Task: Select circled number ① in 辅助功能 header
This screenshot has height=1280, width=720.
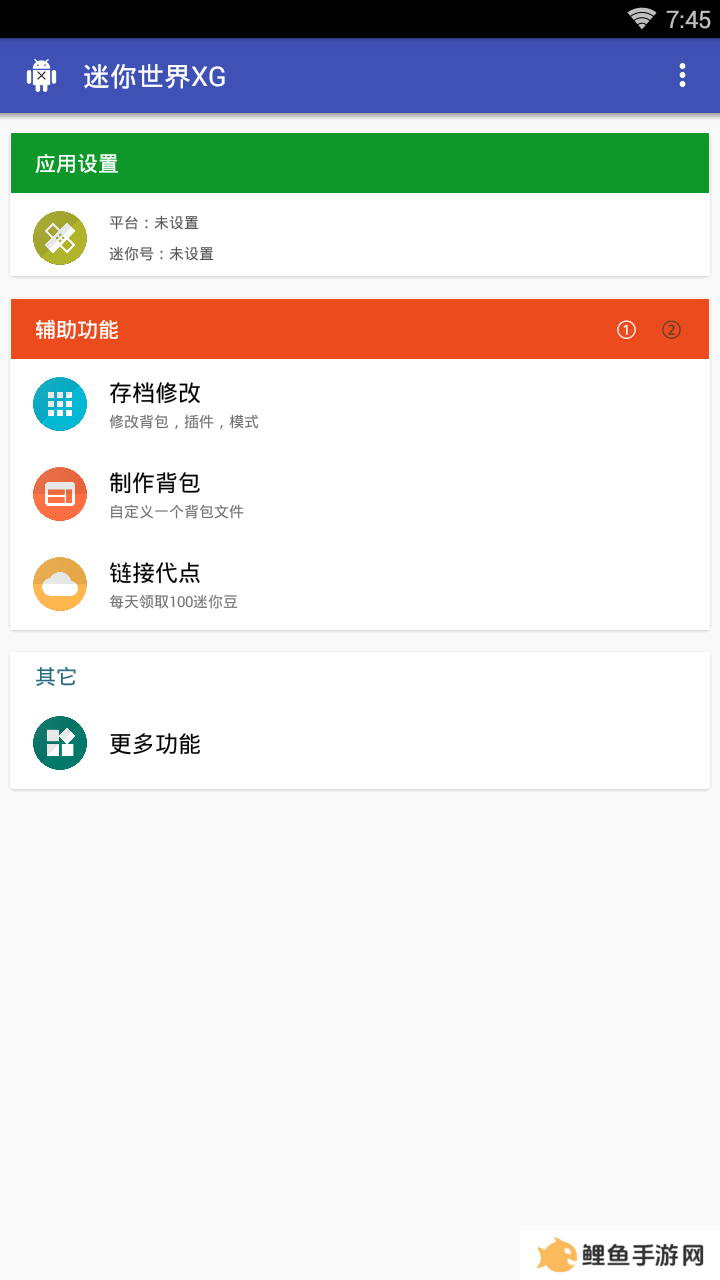Action: (626, 330)
